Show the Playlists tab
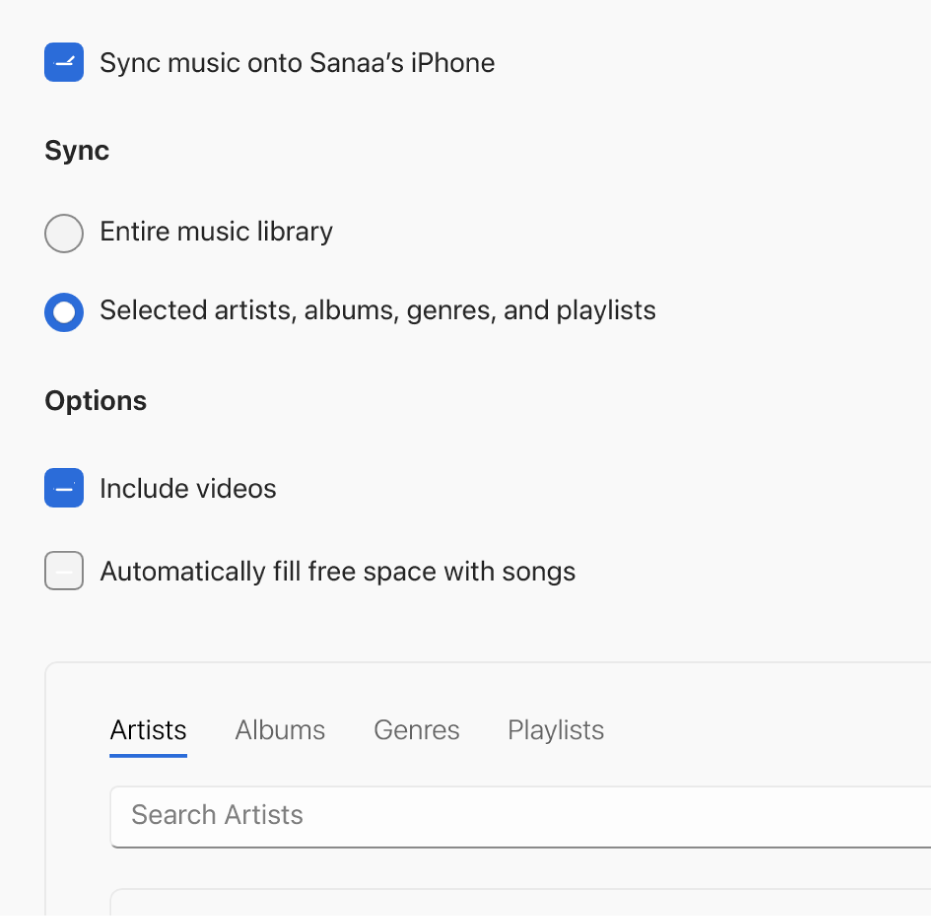The width and height of the screenshot is (932, 918). 555,731
